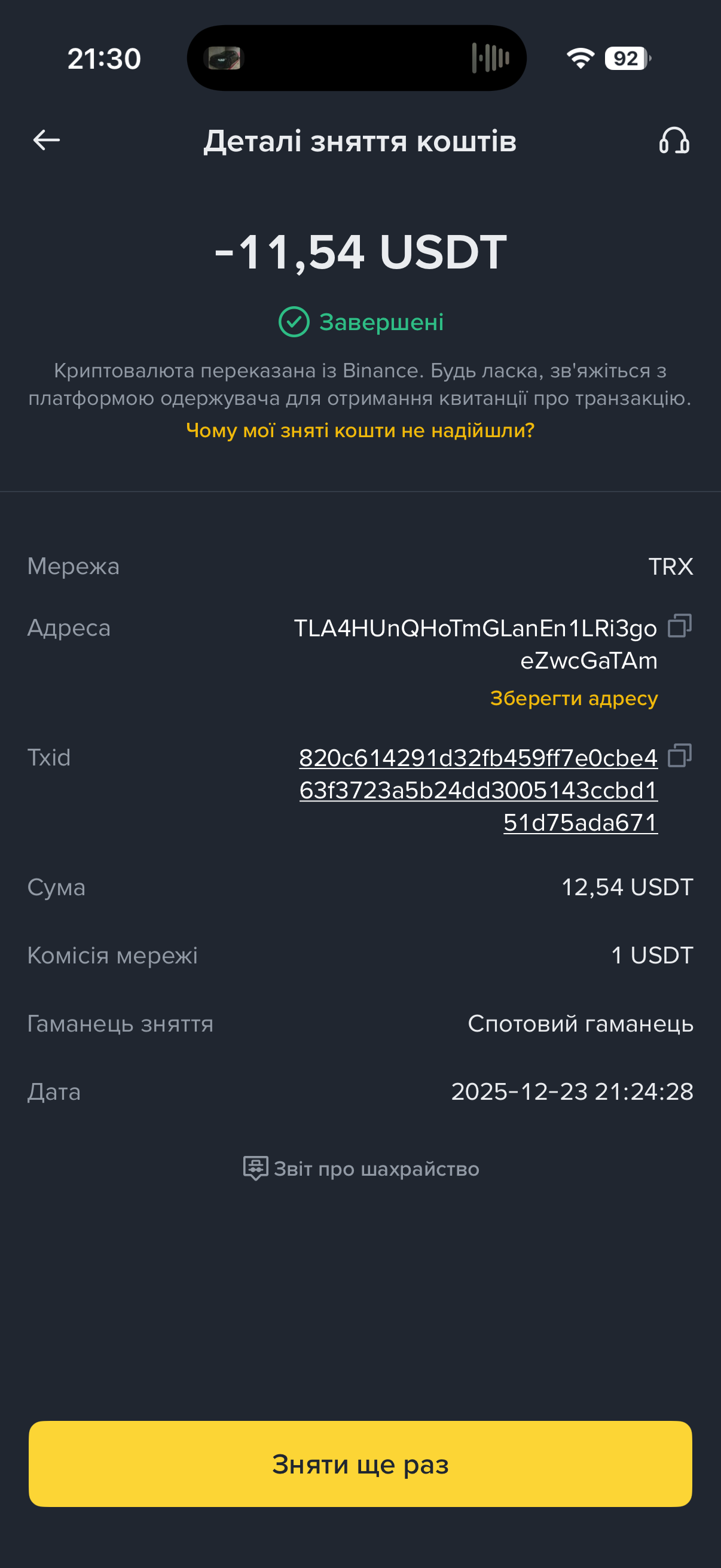Open 'Чому мої зняті кошти не надійшли?' link
The image size is (721, 1568).
point(360,431)
